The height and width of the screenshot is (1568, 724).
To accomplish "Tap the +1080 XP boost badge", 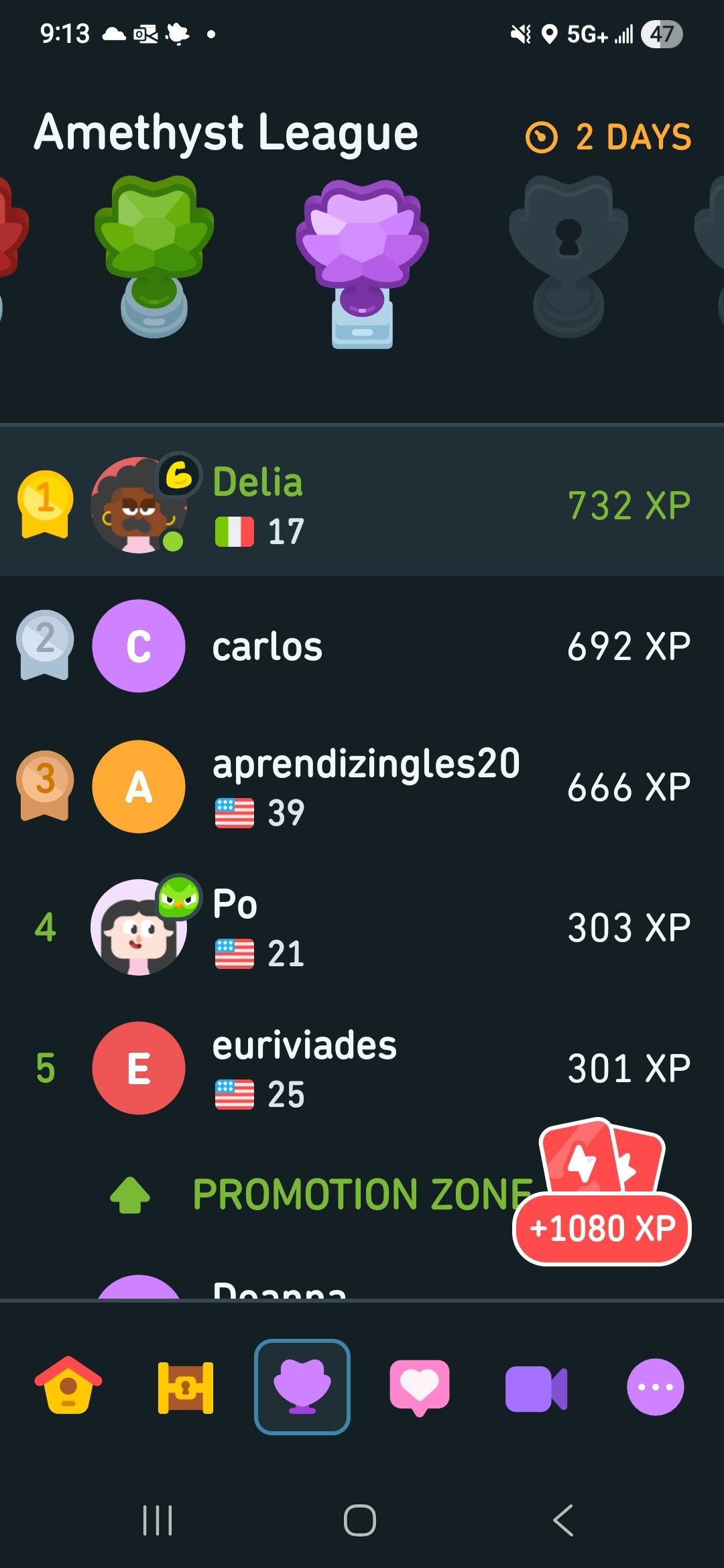I will point(602,1228).
